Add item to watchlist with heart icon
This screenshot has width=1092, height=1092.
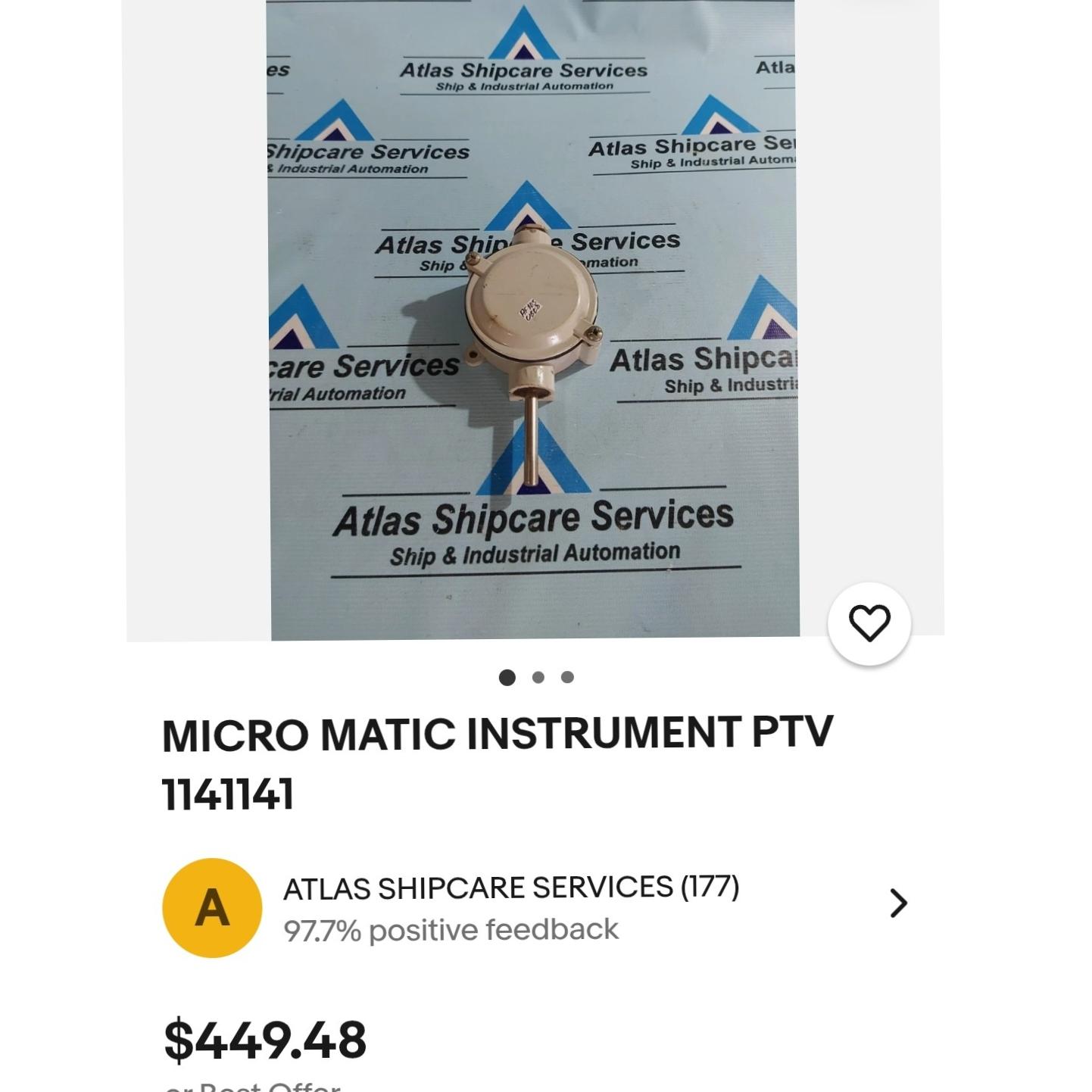(869, 623)
